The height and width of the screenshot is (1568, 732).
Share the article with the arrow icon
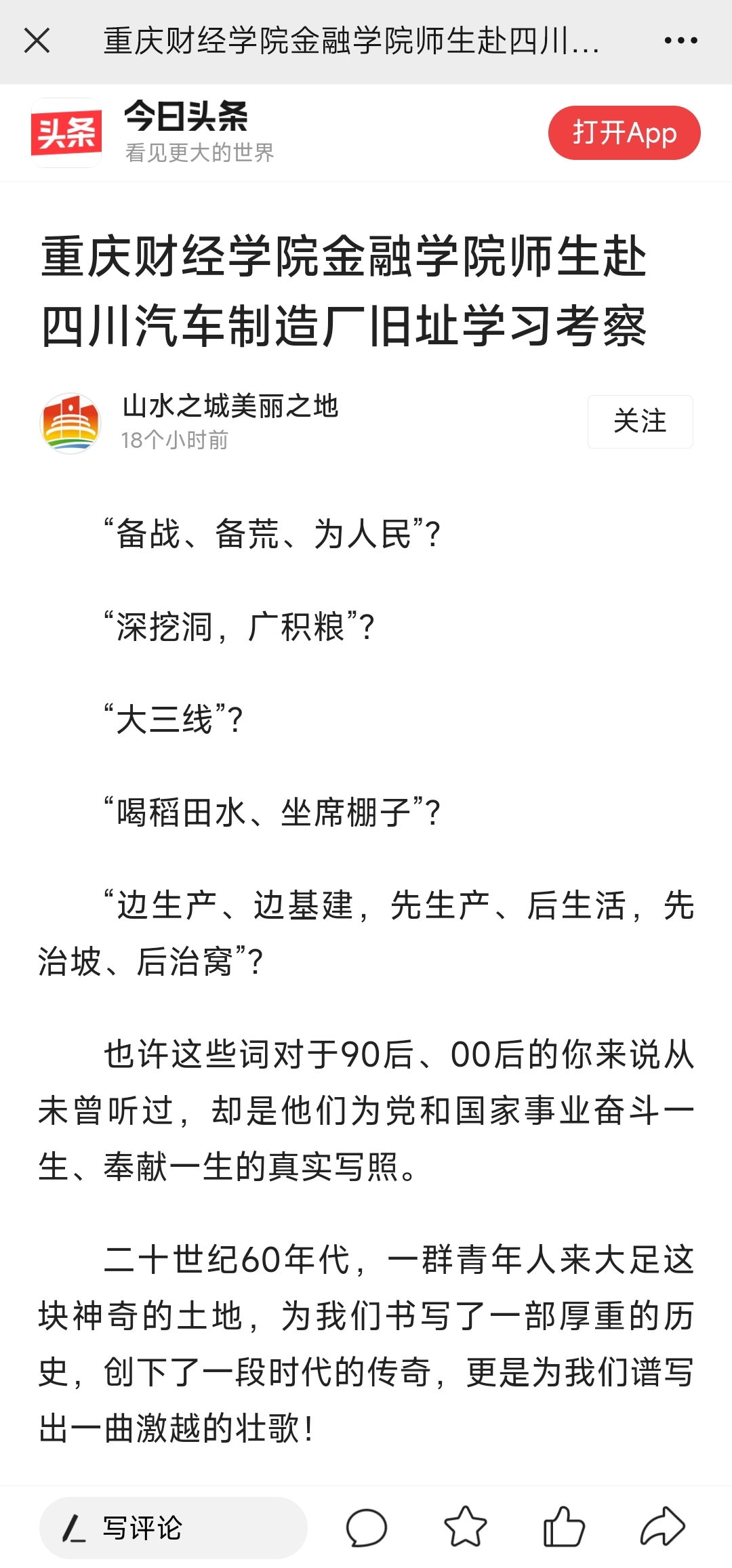tap(662, 1527)
